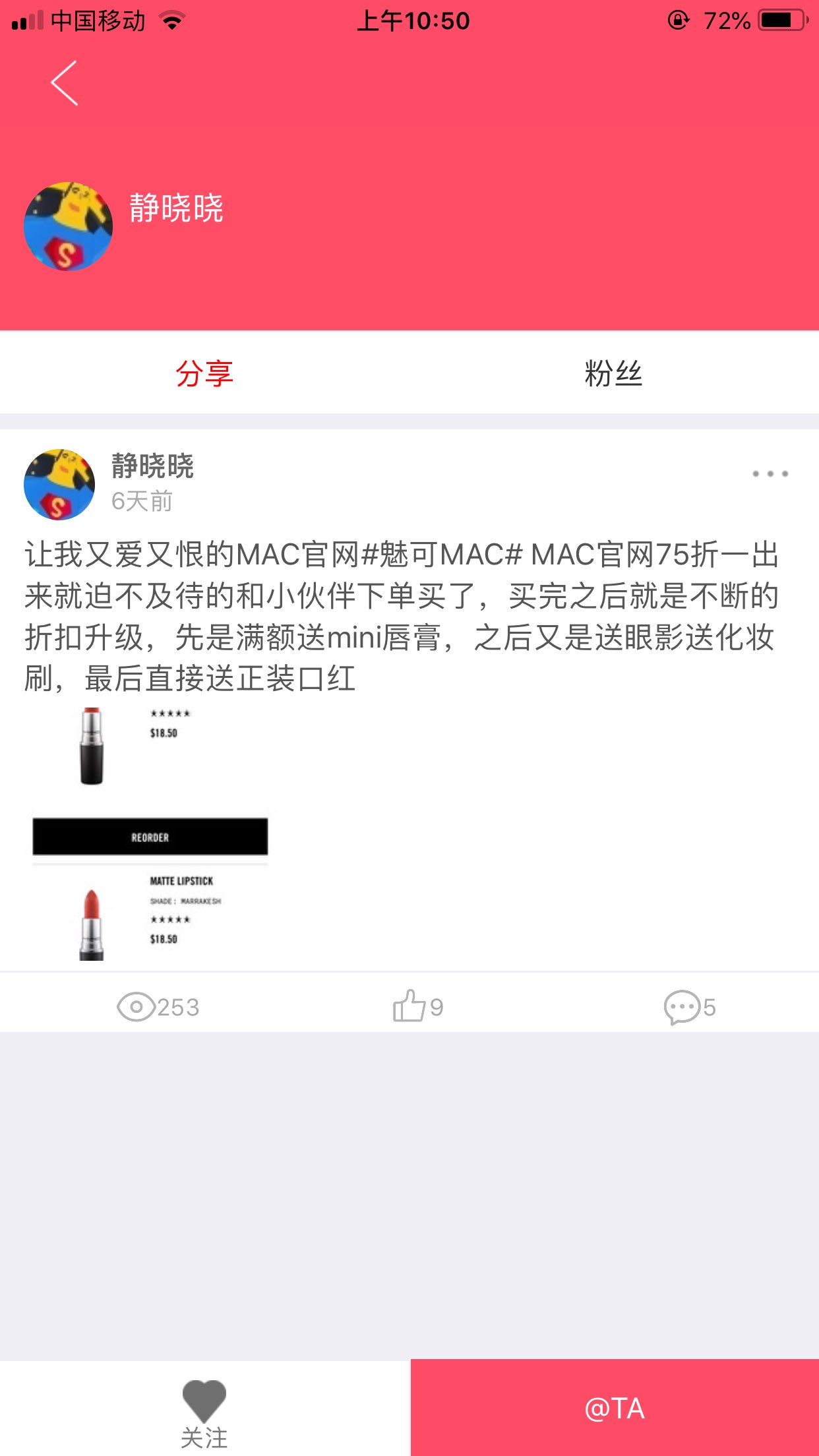
Task: Go back using the top-left arrow
Action: tap(65, 83)
